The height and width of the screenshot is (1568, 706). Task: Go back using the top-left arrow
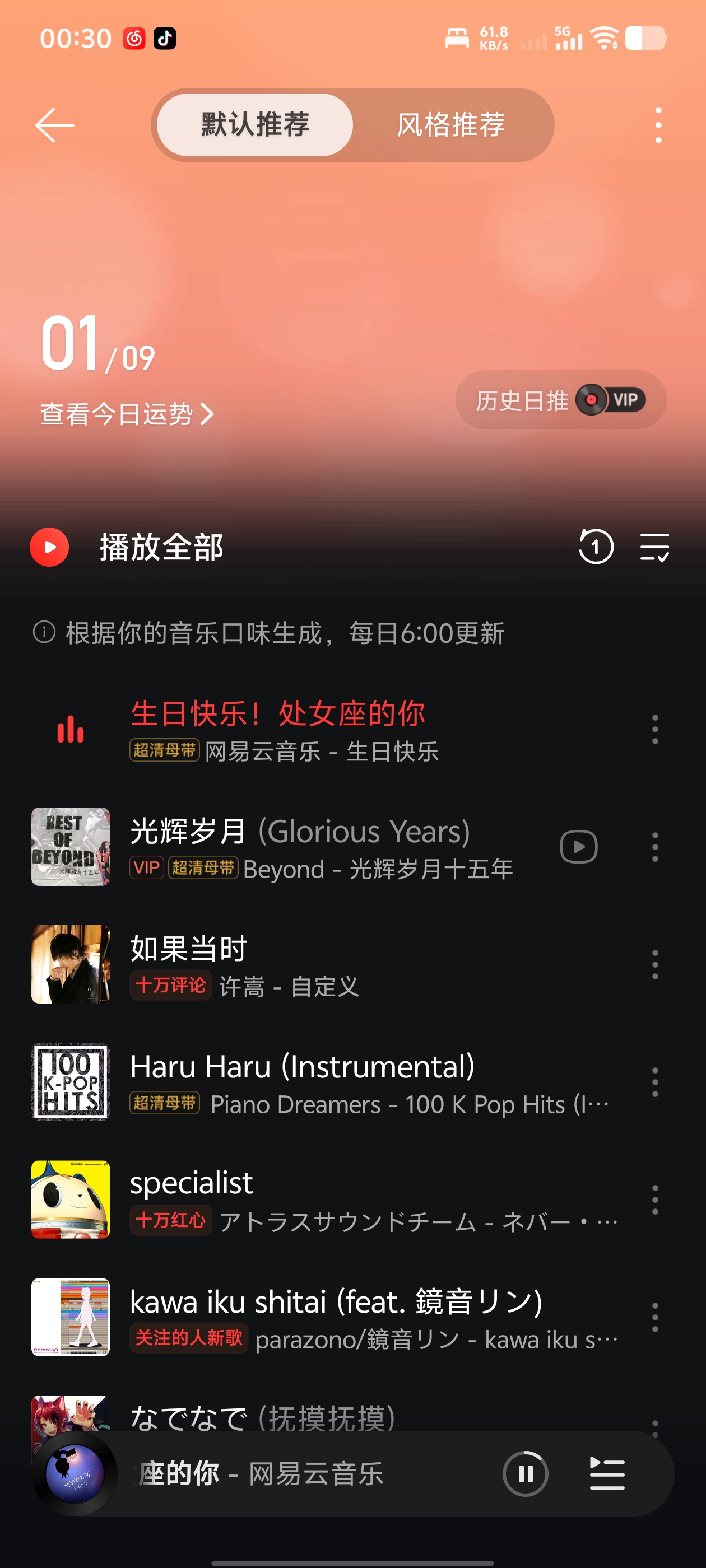click(x=55, y=125)
